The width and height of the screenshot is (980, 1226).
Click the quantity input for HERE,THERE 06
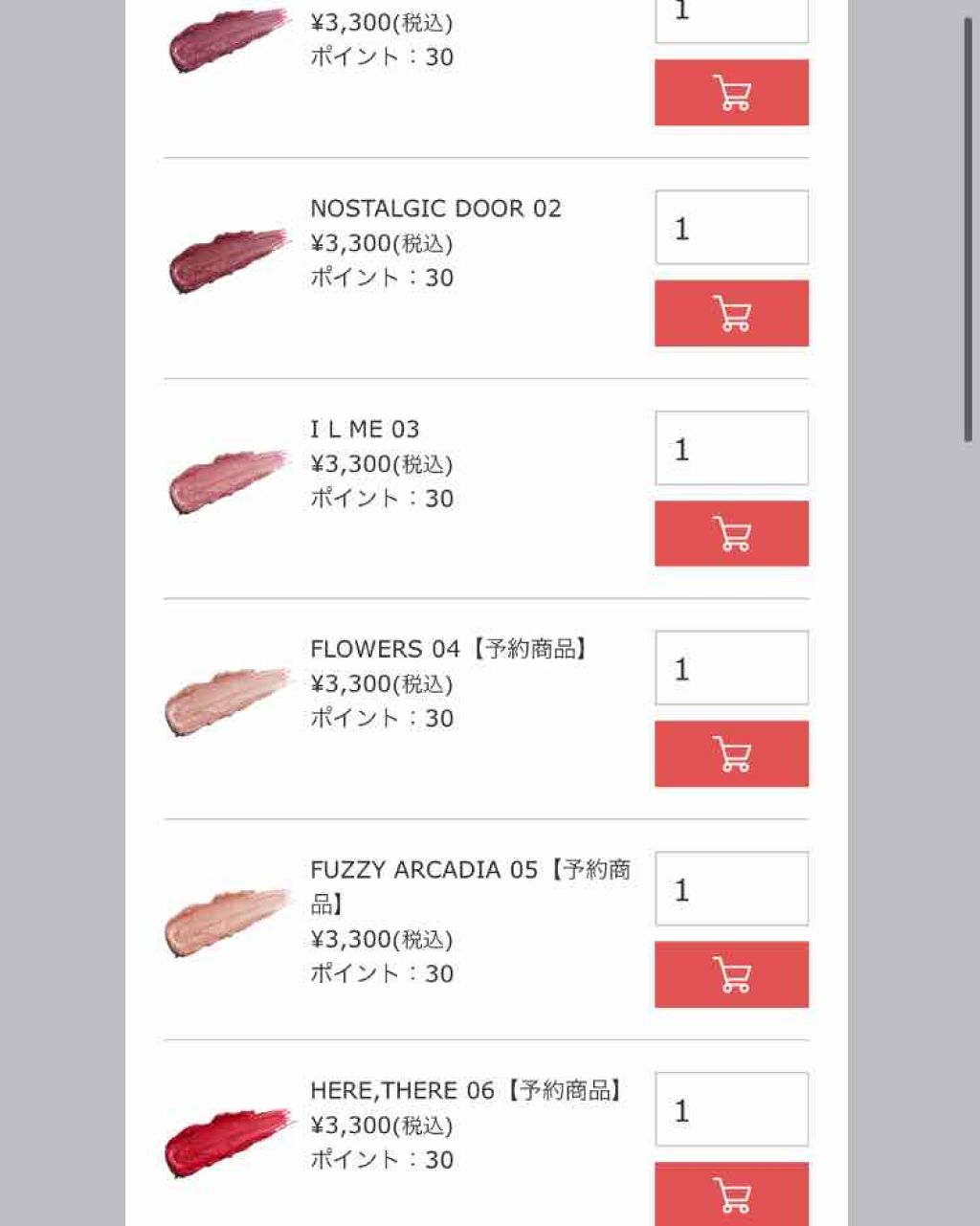[x=731, y=1109]
